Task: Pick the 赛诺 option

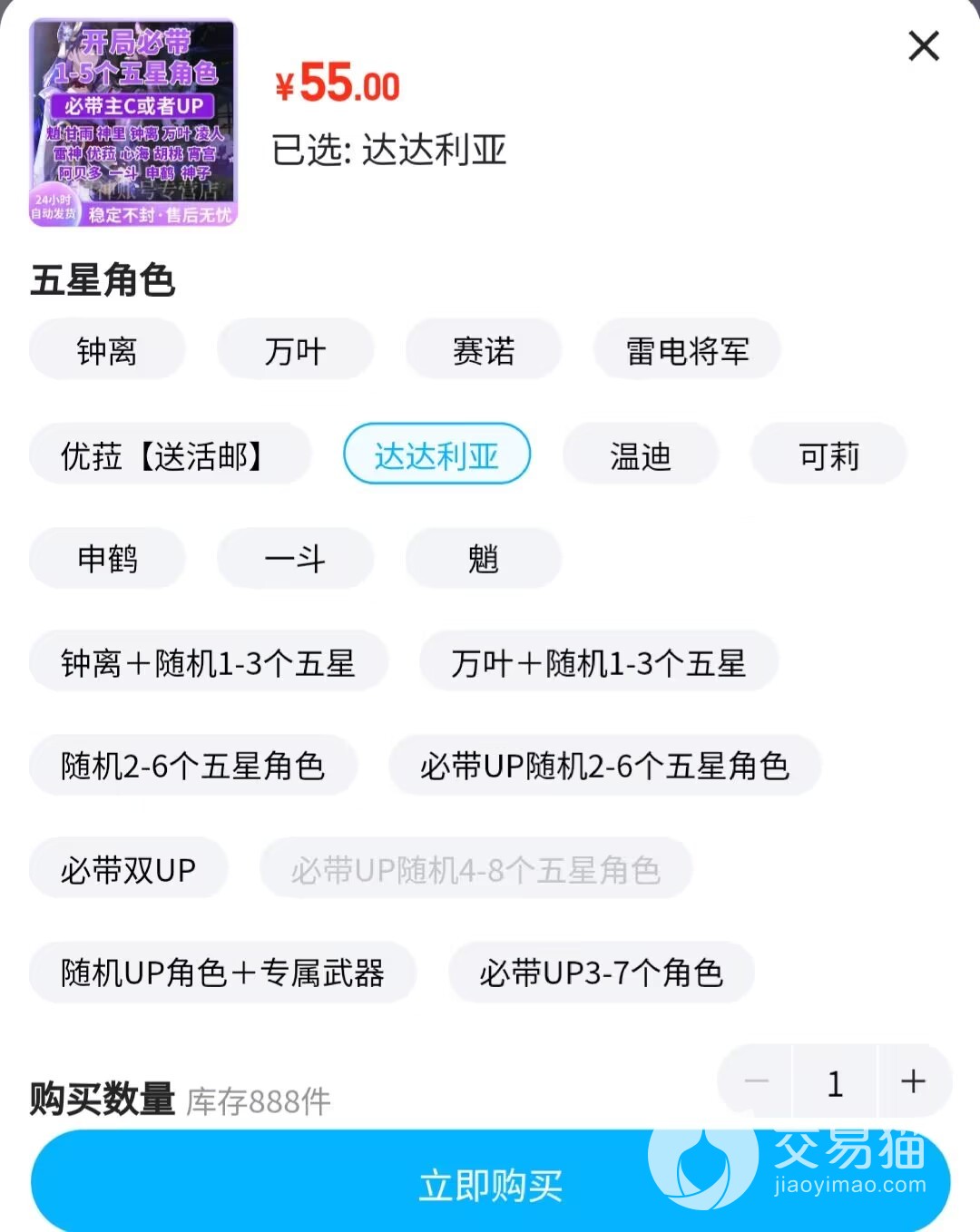Action: (483, 350)
